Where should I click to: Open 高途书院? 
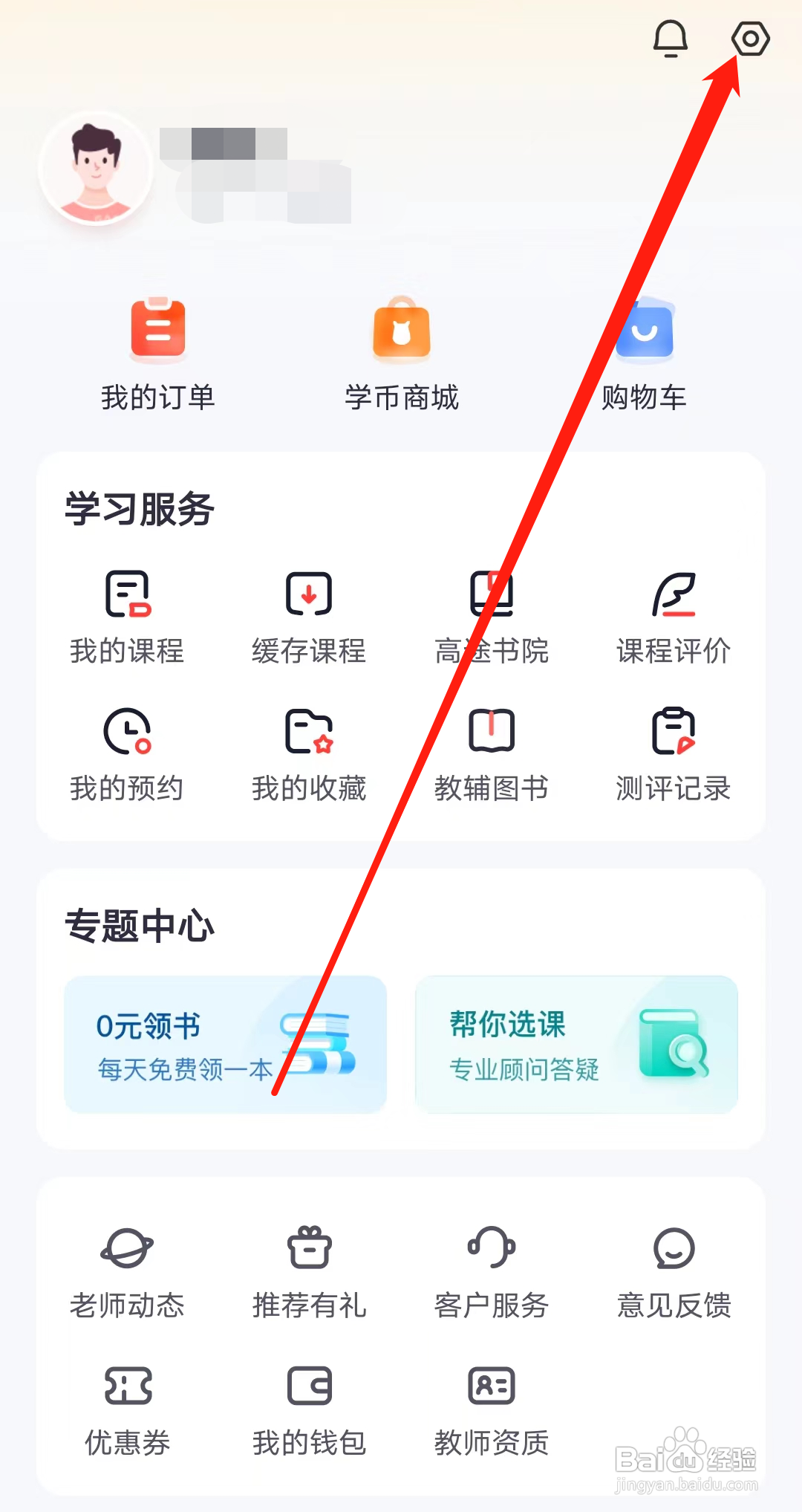coord(492,617)
